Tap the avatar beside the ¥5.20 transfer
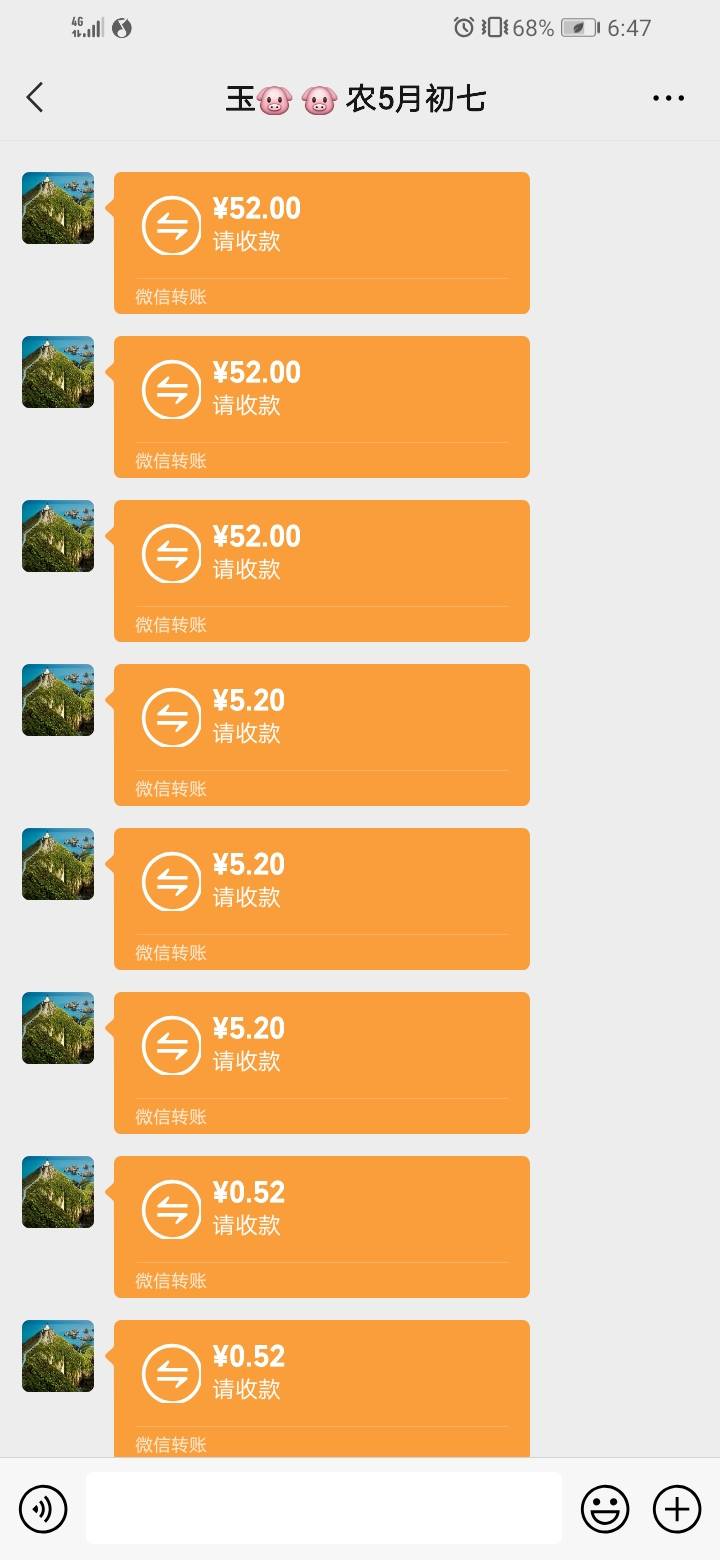Image resolution: width=720 pixels, height=1560 pixels. point(57,700)
